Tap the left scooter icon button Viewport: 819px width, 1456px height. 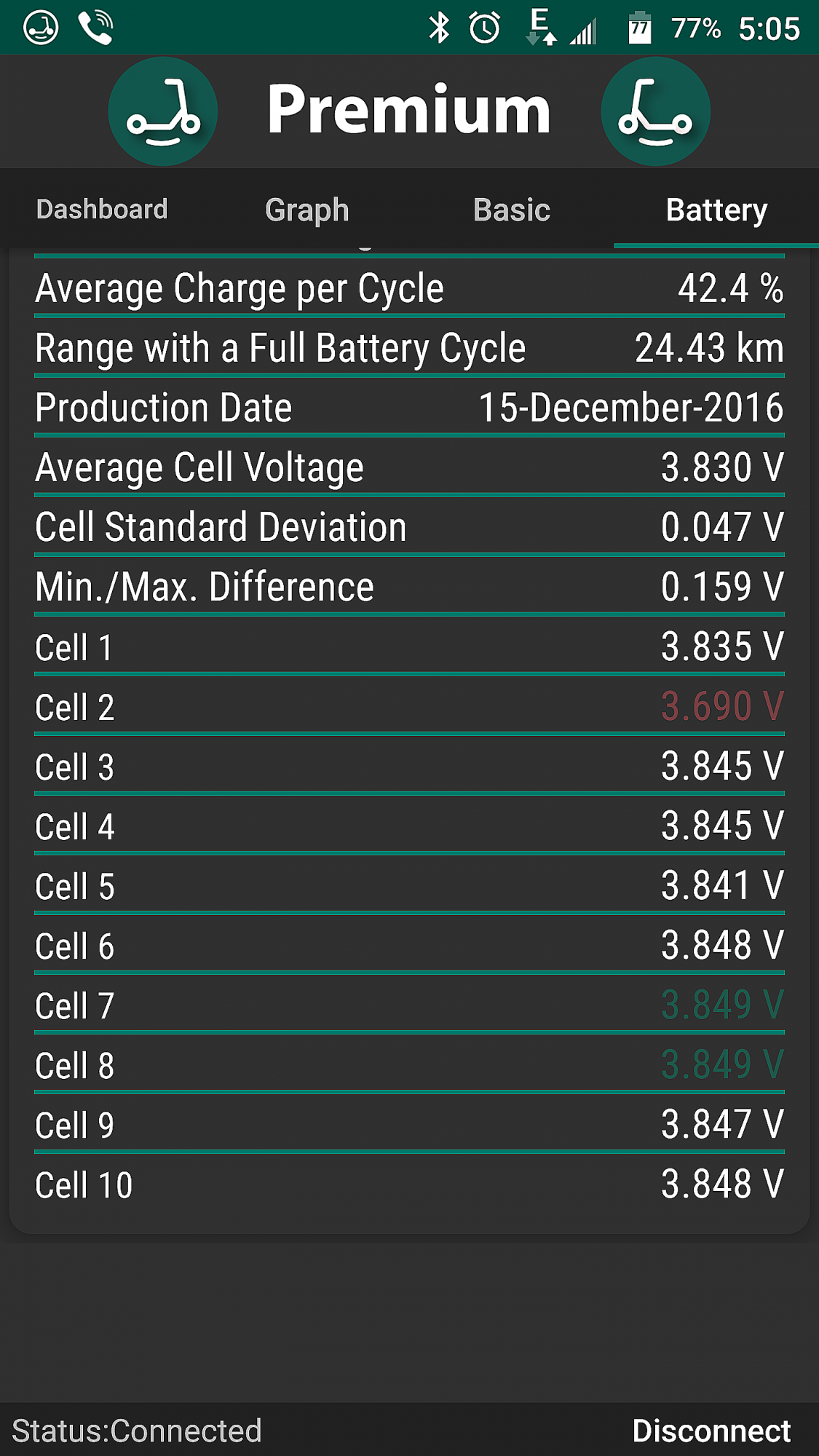point(163,111)
